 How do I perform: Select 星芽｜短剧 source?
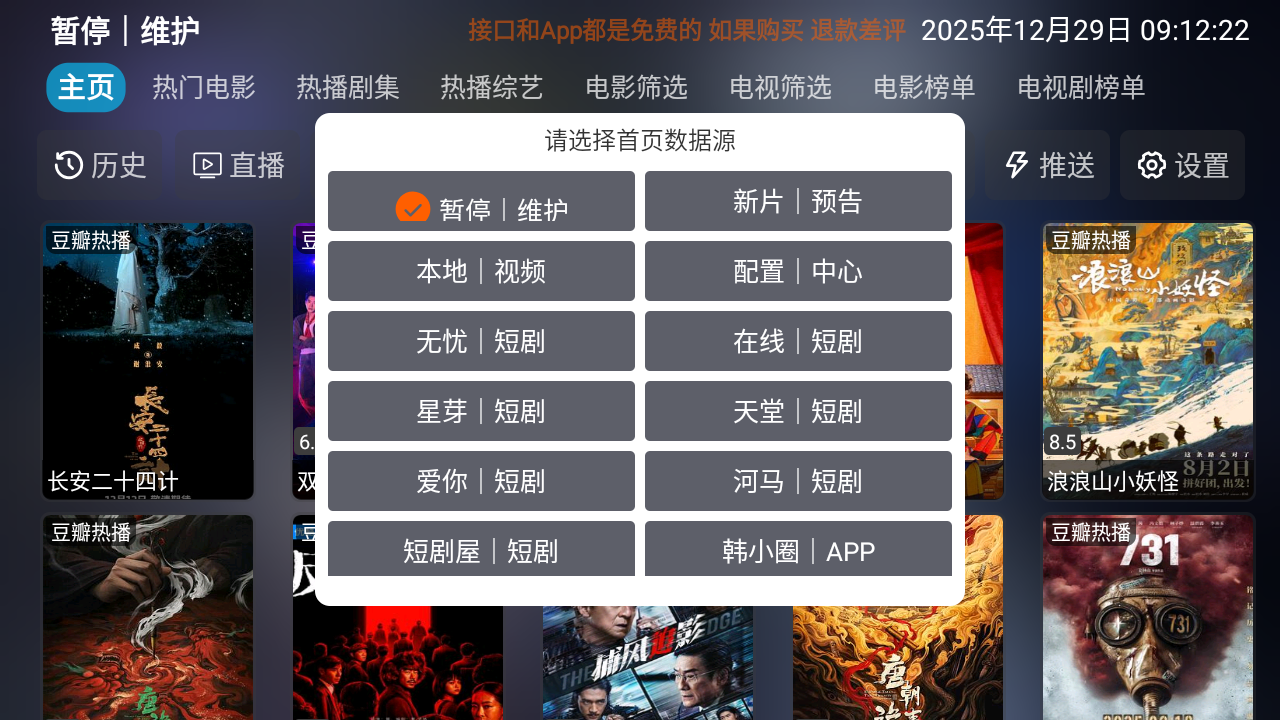click(x=481, y=411)
